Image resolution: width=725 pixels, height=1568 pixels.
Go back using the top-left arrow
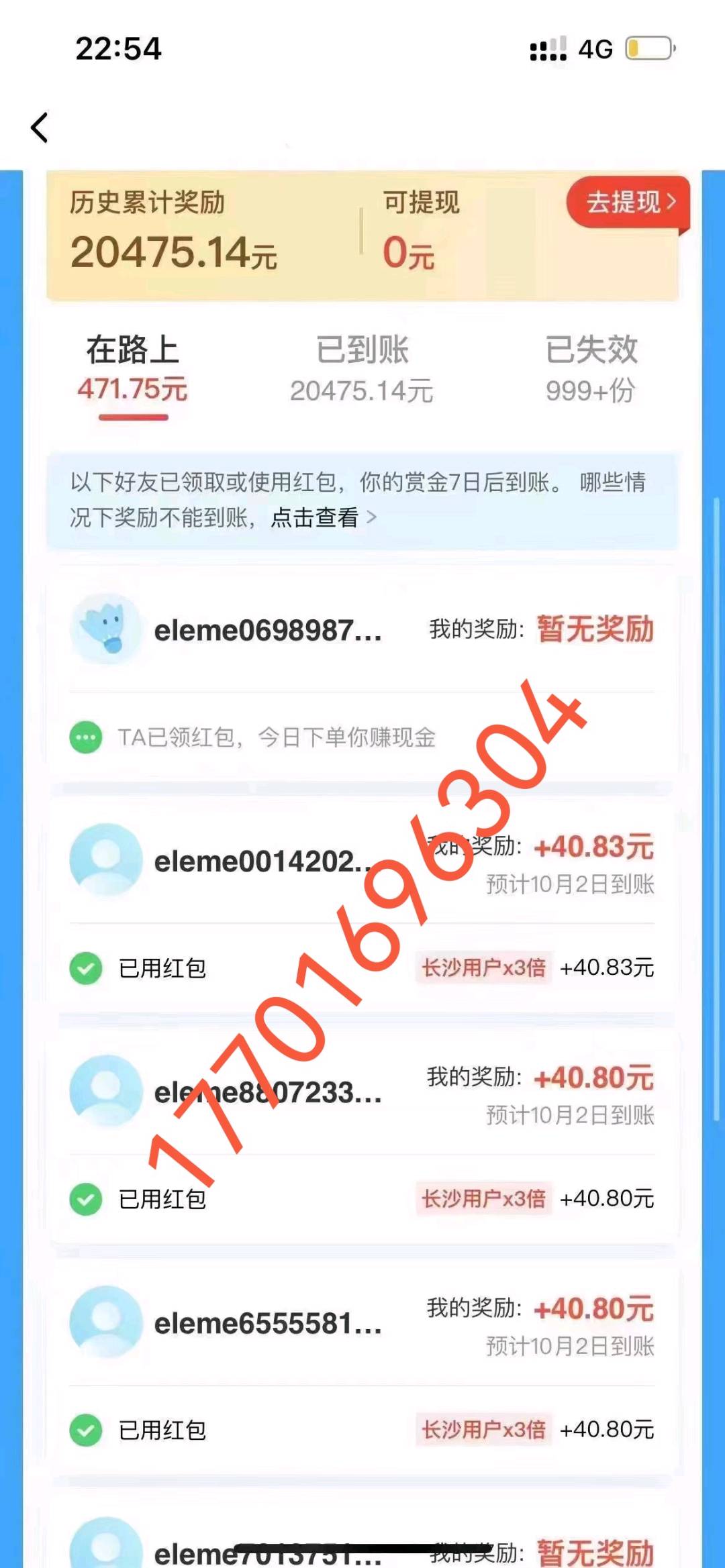tap(40, 127)
